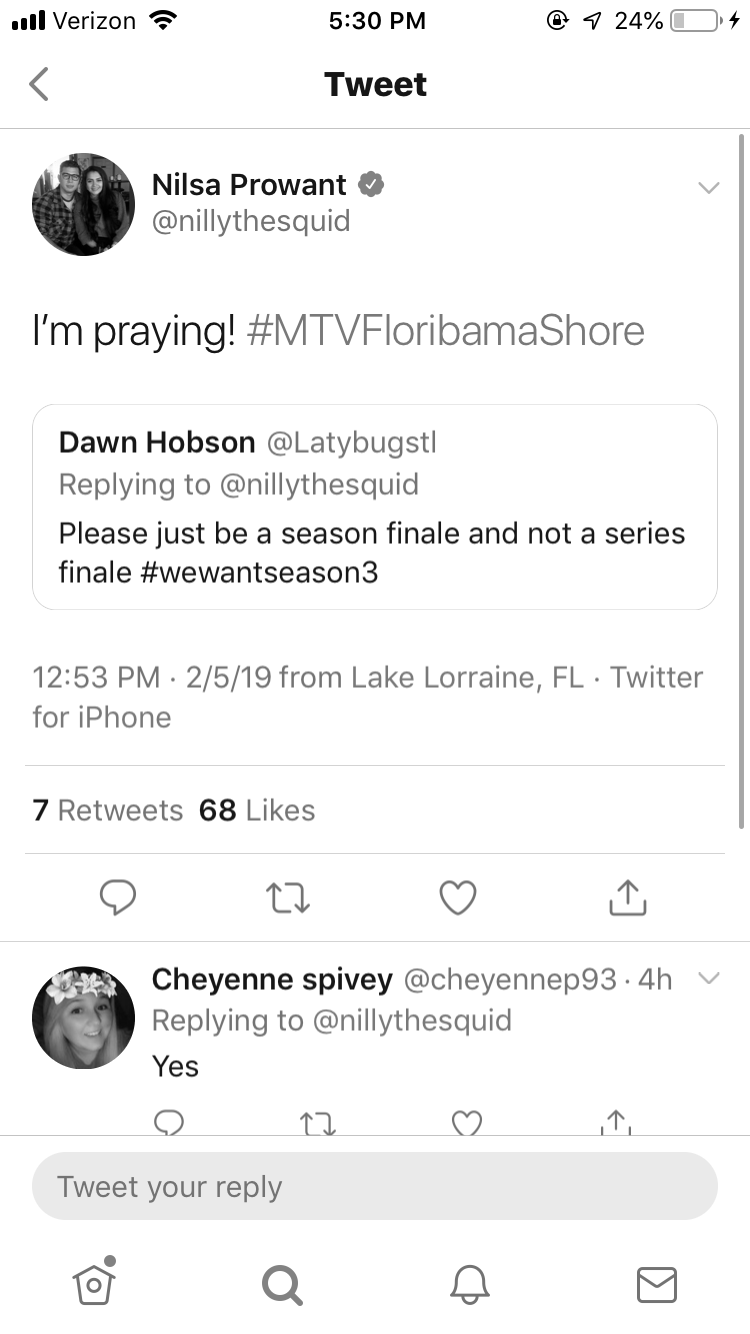
Task: Open the Notifications bell tab
Action: pyautogui.click(x=469, y=1284)
